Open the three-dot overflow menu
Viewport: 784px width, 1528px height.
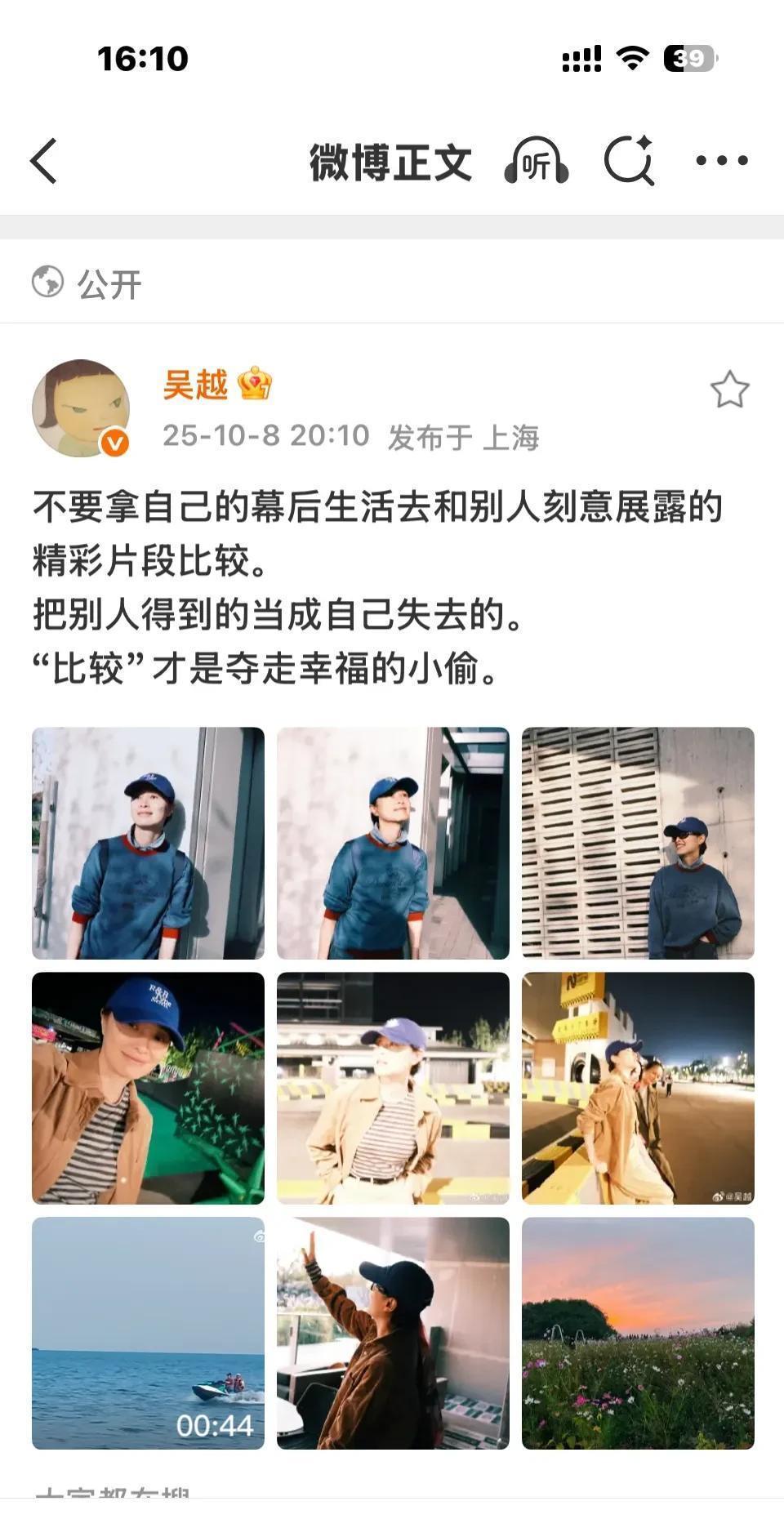(x=721, y=161)
